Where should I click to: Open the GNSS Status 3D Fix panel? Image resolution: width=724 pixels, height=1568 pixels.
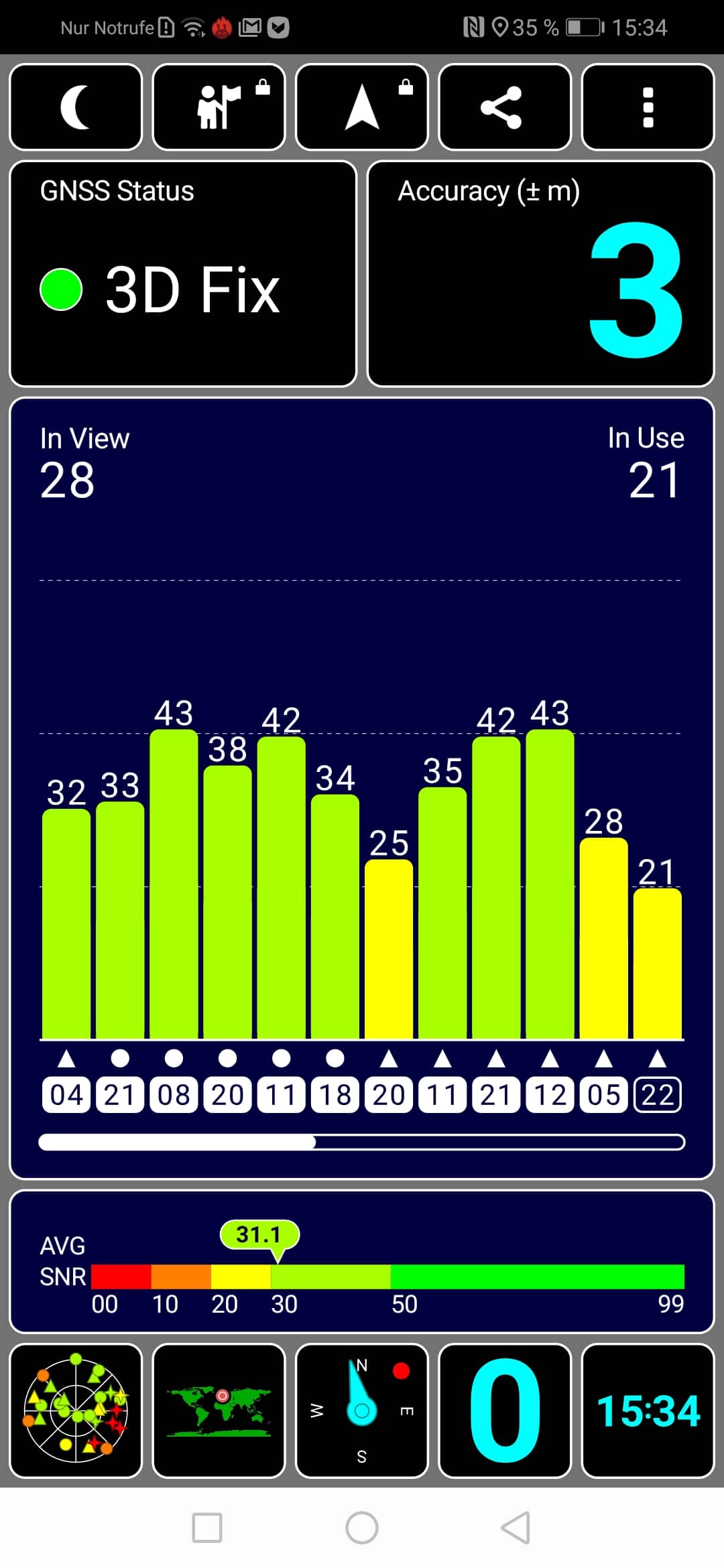pos(183,273)
